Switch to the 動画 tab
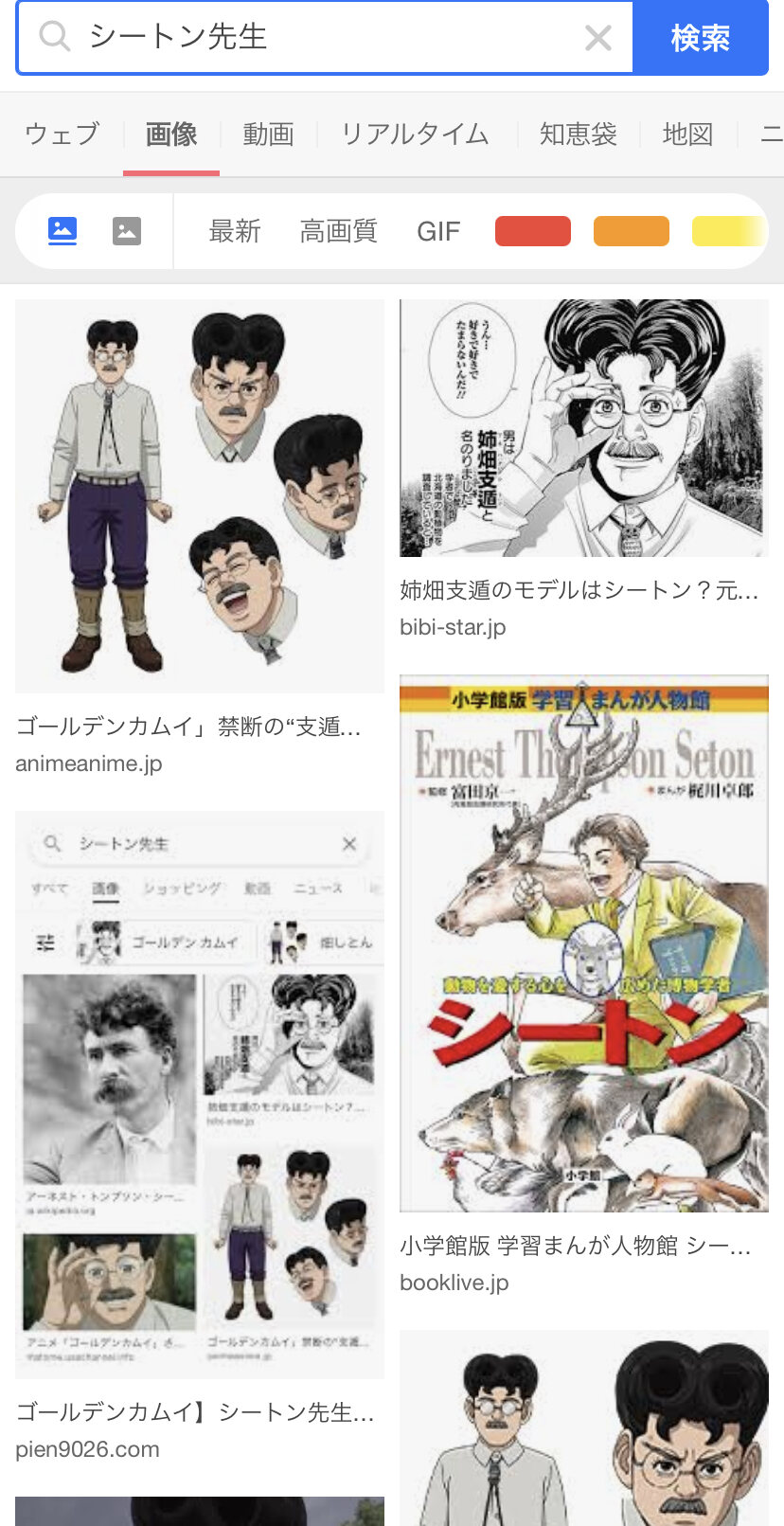Image resolution: width=784 pixels, height=1526 pixels. point(268,134)
